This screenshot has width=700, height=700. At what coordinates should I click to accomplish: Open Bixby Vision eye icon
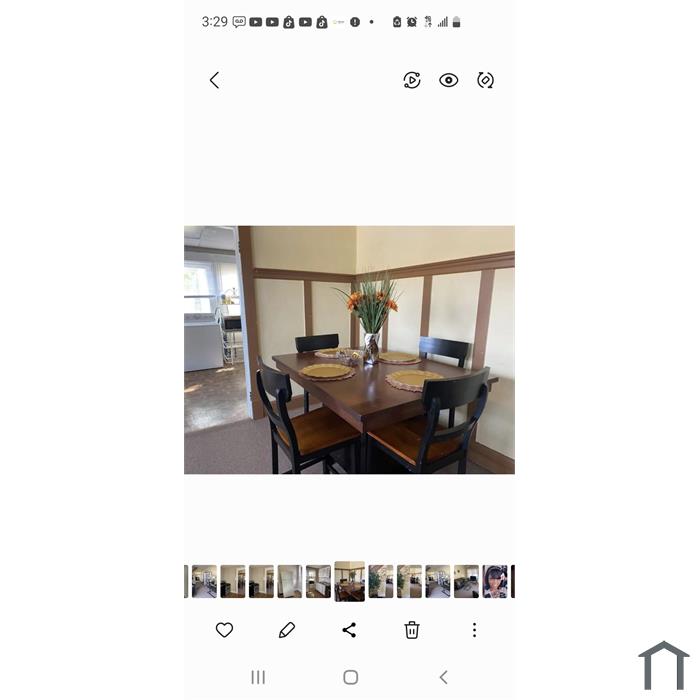[448, 80]
